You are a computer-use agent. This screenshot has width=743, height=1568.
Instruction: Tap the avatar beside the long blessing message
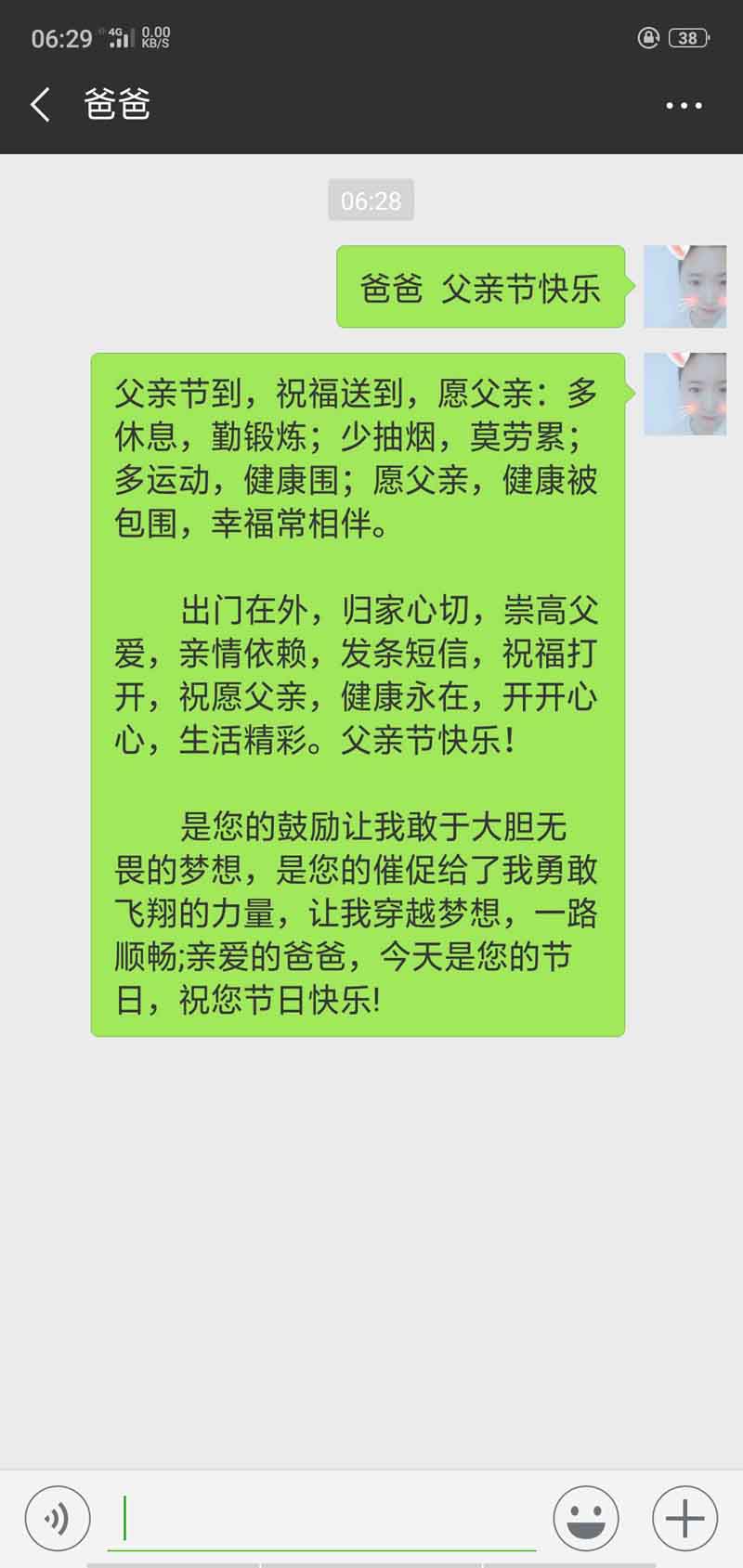[685, 395]
